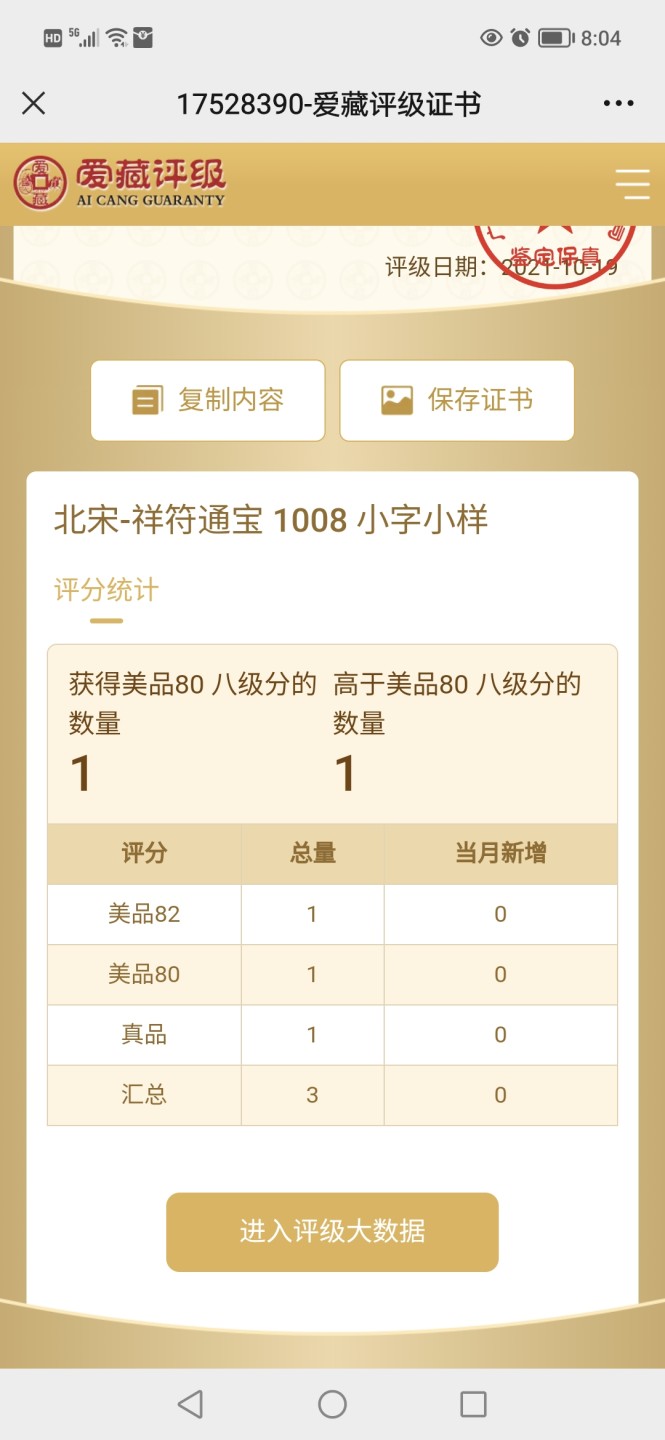Enter 进入评级大数据 grading database
The image size is (665, 1440).
(x=332, y=1232)
